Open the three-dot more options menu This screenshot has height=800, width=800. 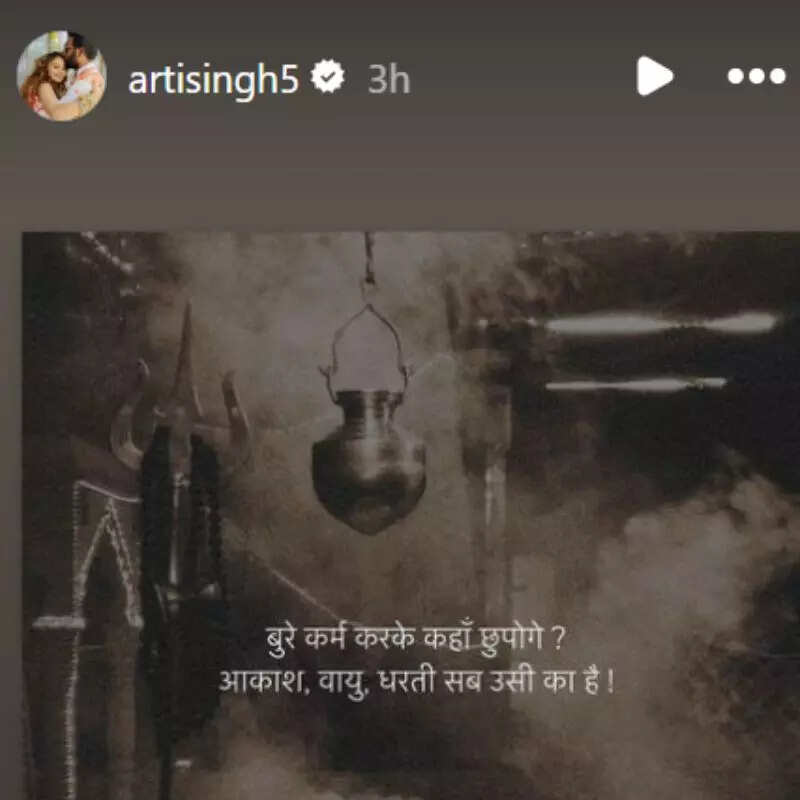coord(757,76)
